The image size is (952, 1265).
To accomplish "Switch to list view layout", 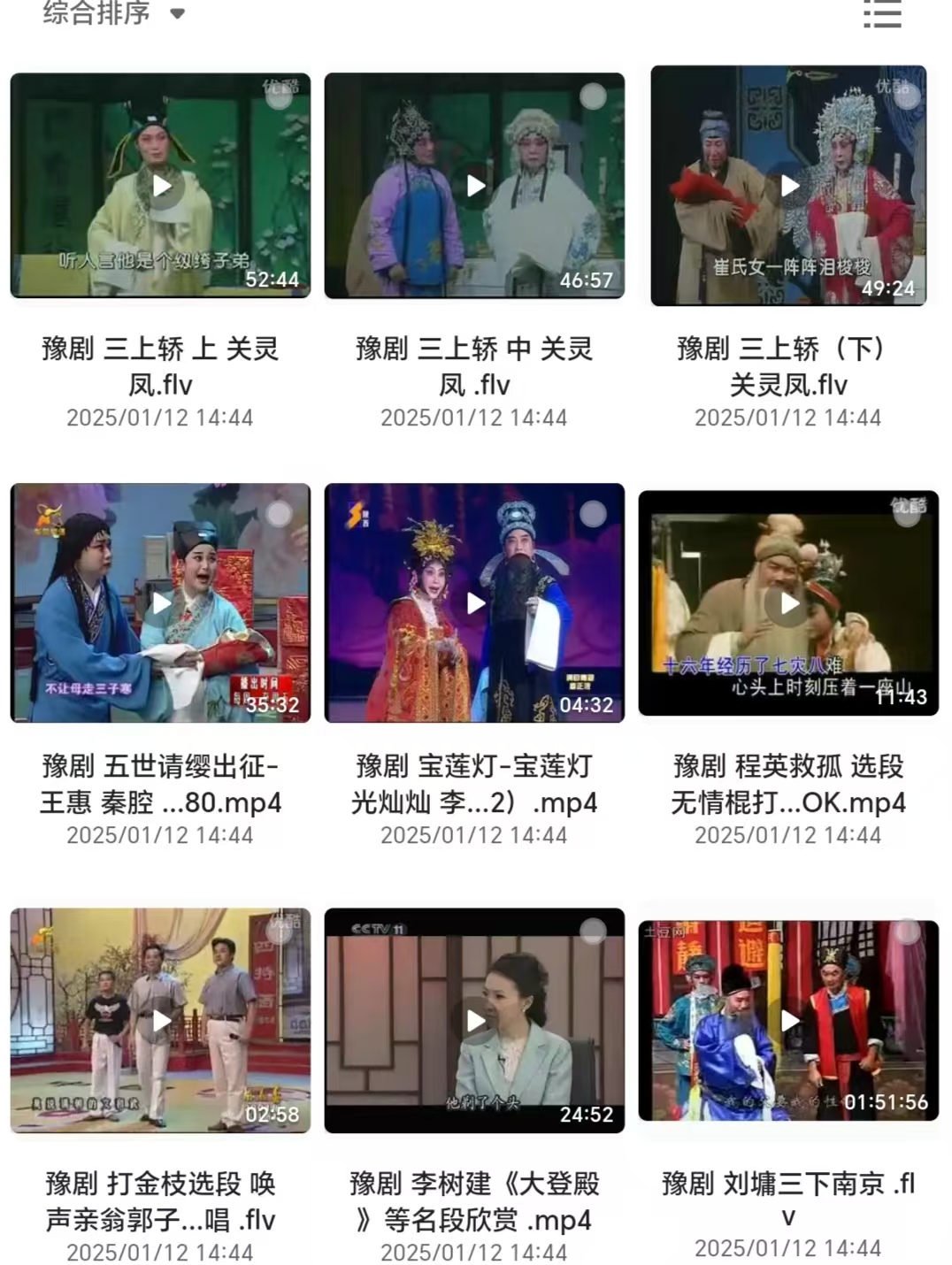I will point(881,13).
